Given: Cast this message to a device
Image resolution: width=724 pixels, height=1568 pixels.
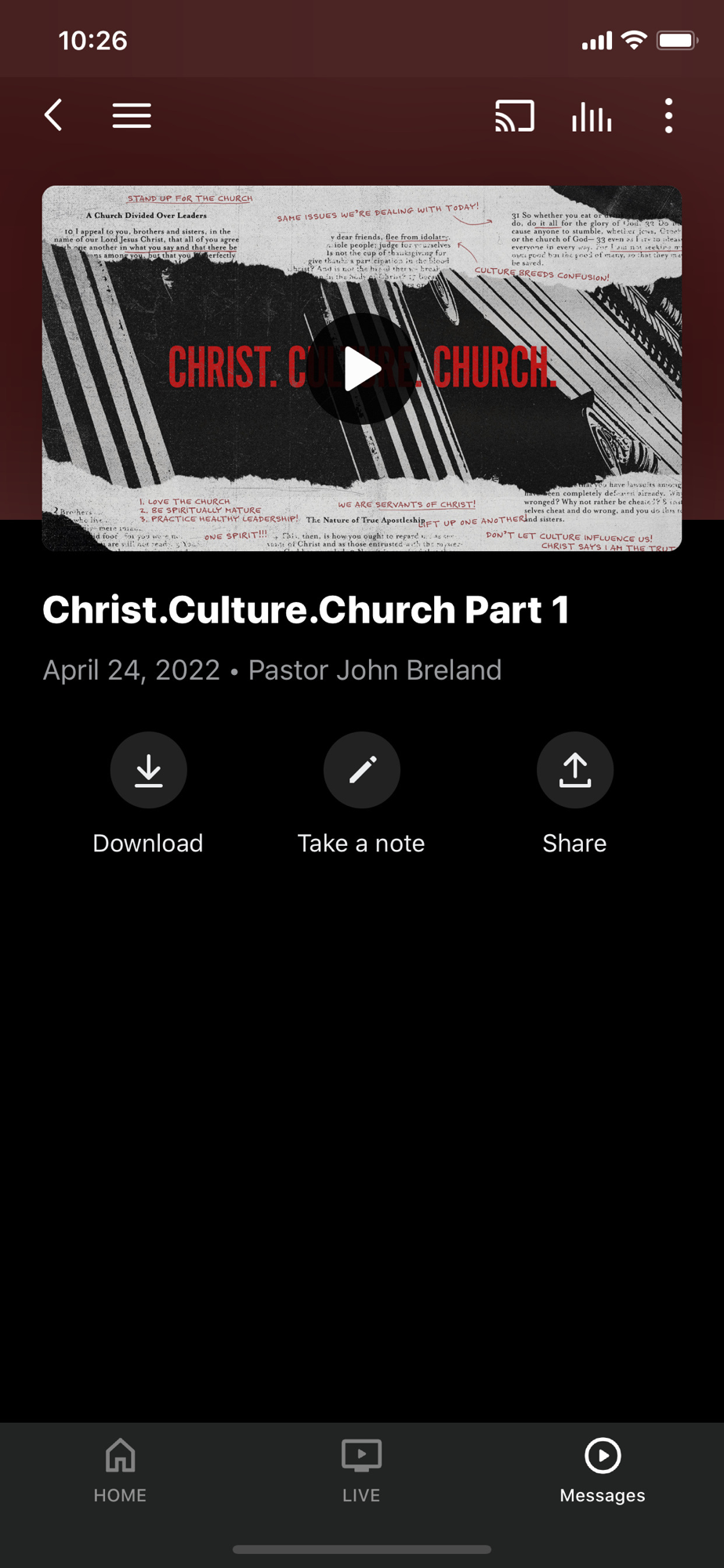Looking at the screenshot, I should [x=514, y=116].
